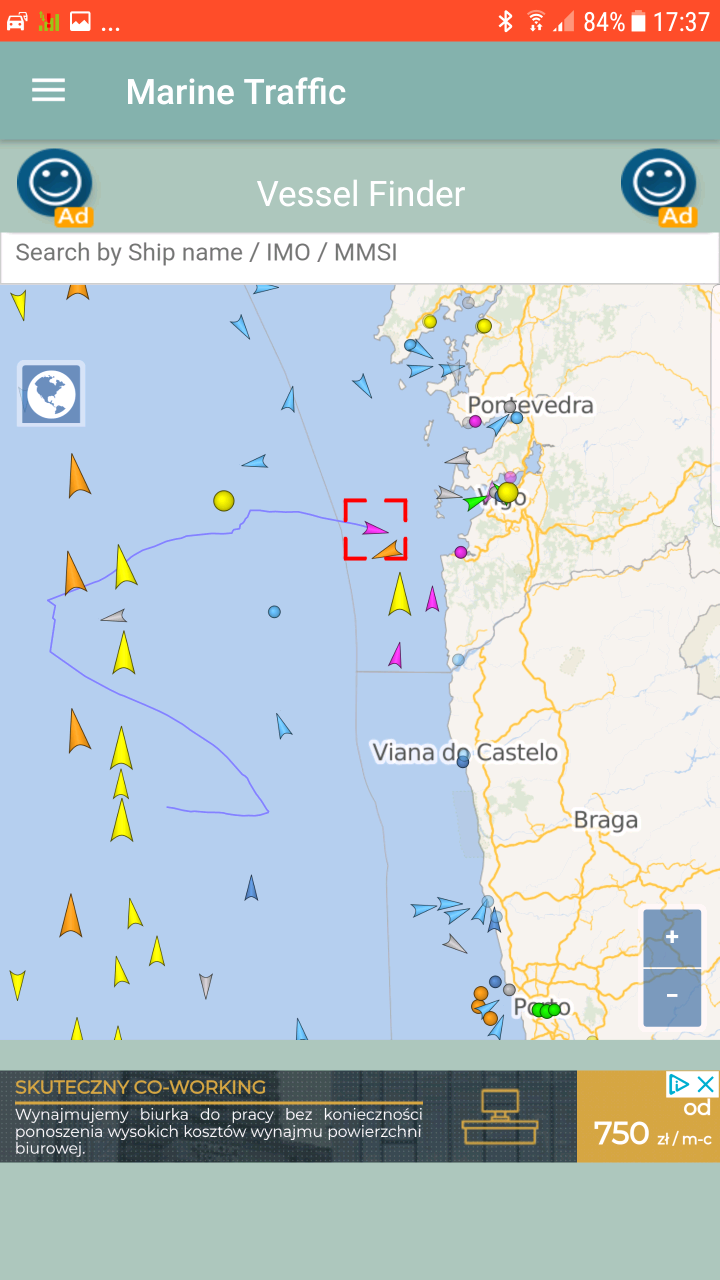The width and height of the screenshot is (720, 1280).
Task: Open the hamburger navigation menu
Action: click(x=48, y=91)
